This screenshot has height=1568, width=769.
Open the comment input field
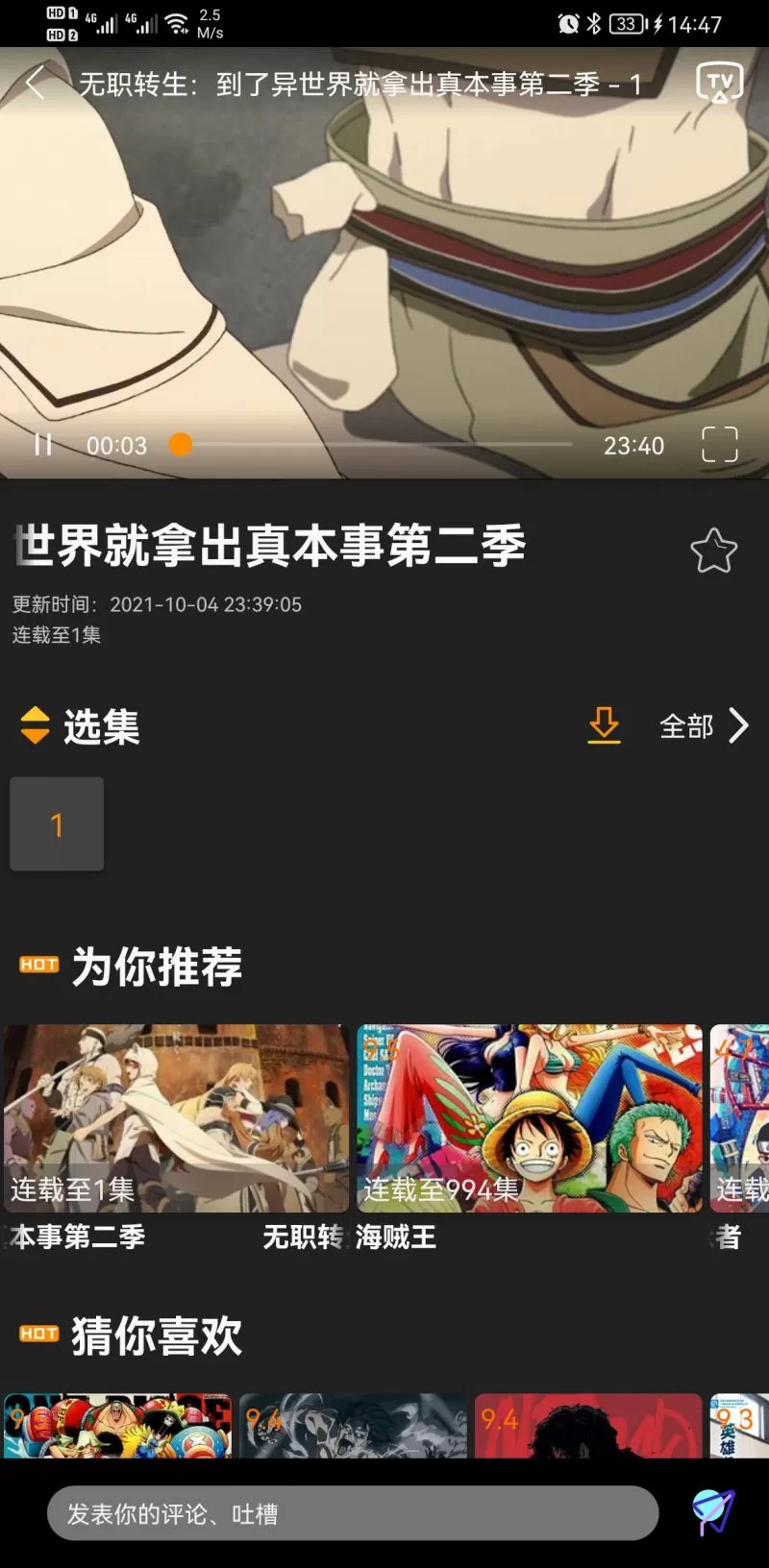click(x=352, y=1514)
